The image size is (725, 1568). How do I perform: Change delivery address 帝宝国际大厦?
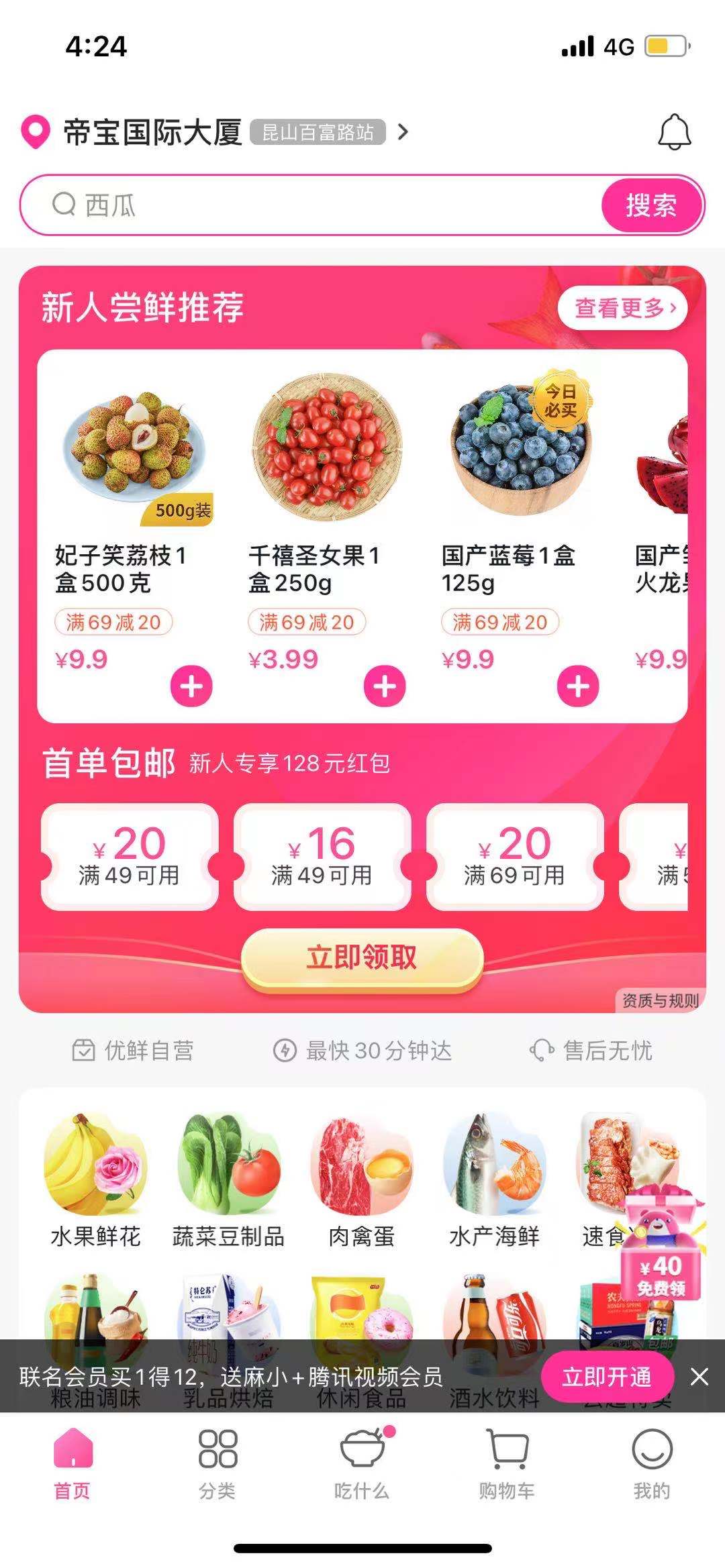point(152,132)
